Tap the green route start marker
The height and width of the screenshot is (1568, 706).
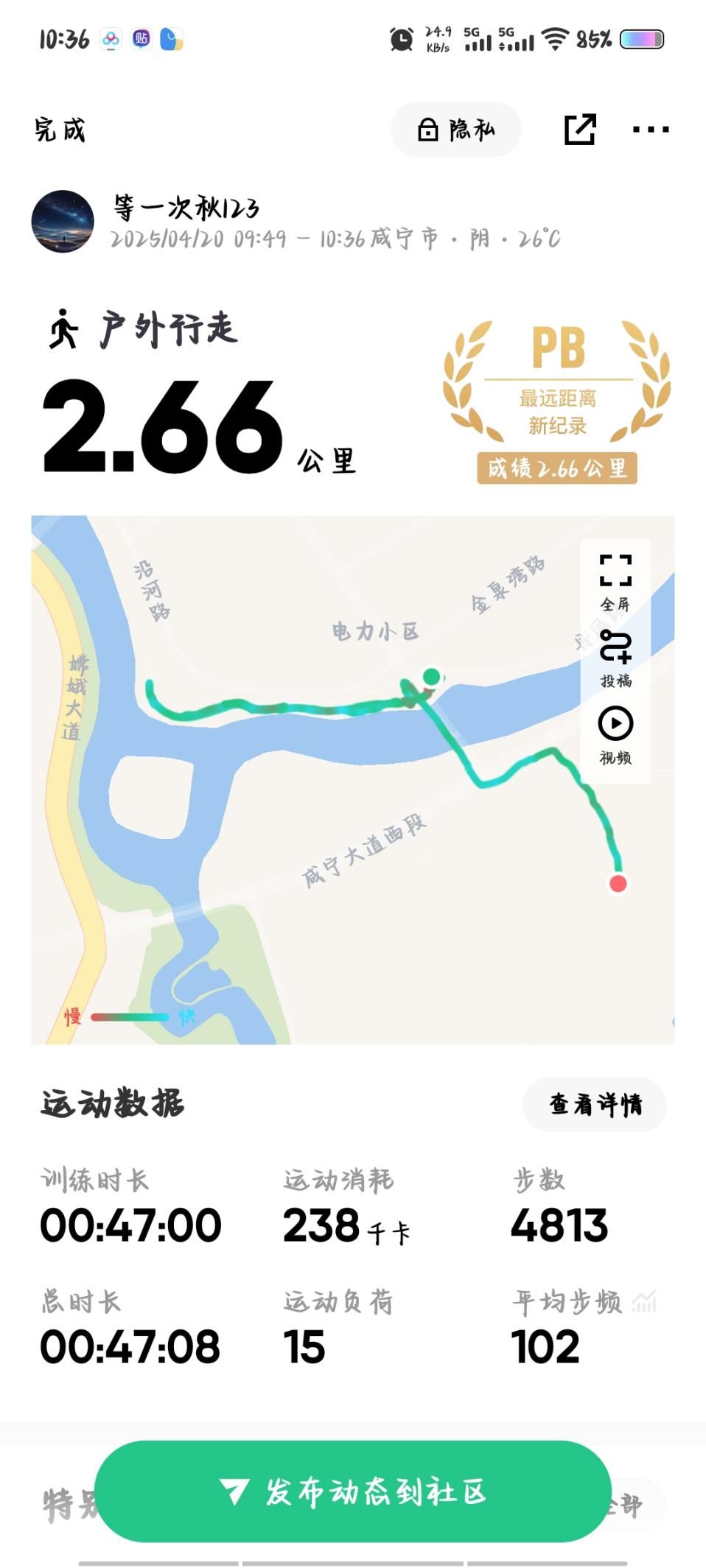[431, 675]
